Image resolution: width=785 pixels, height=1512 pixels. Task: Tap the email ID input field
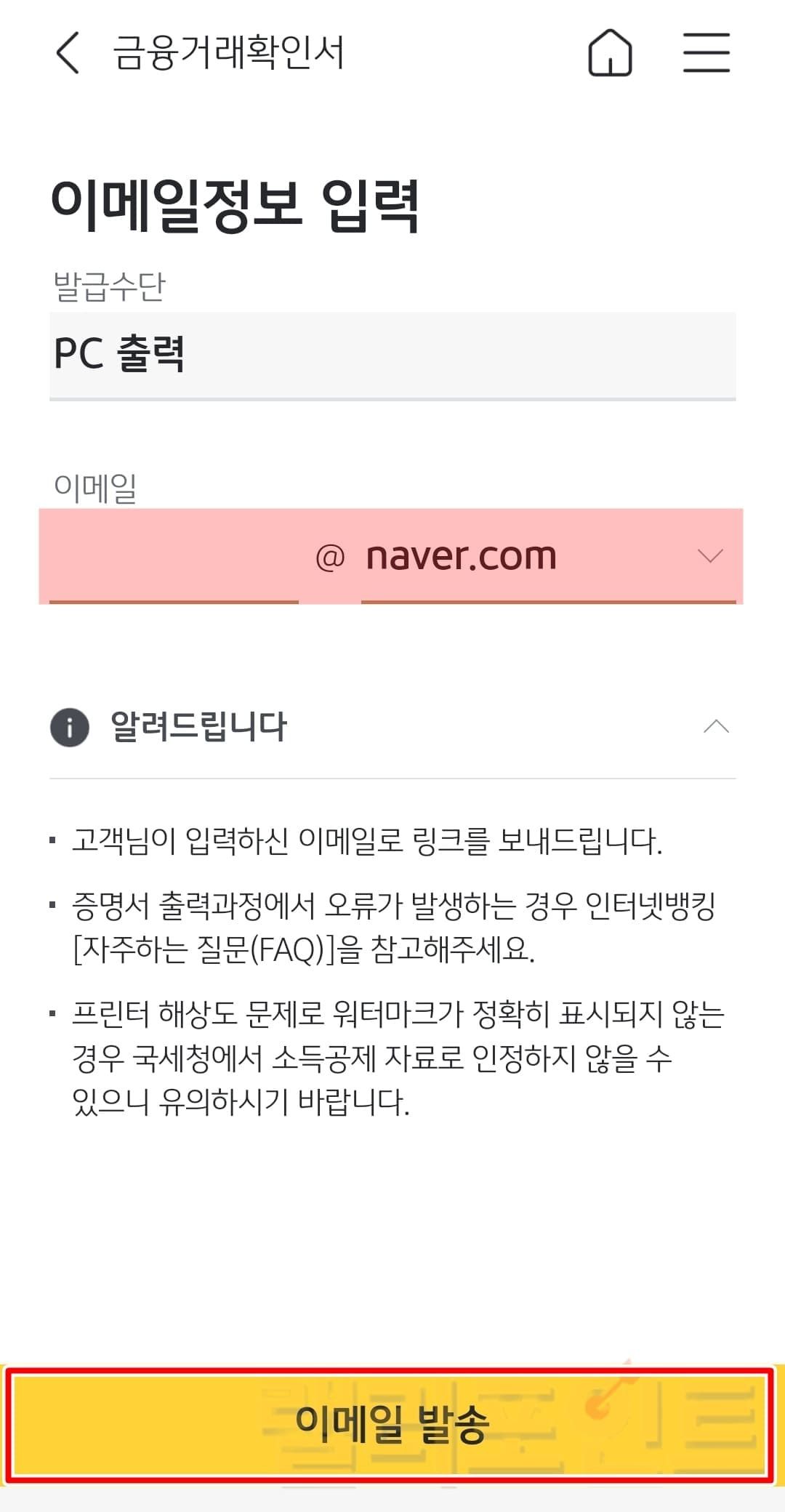174,558
